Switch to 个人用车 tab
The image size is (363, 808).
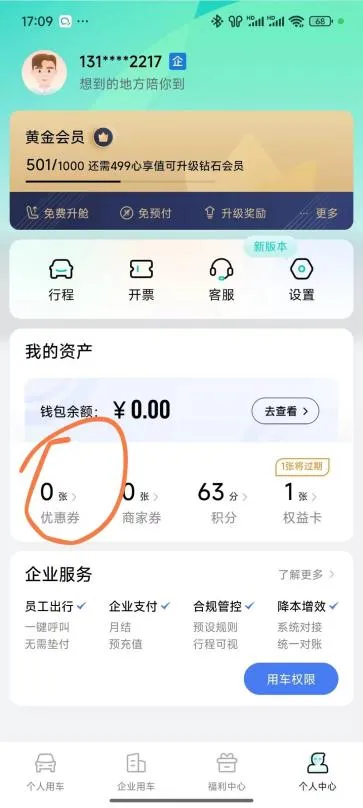(x=45, y=772)
